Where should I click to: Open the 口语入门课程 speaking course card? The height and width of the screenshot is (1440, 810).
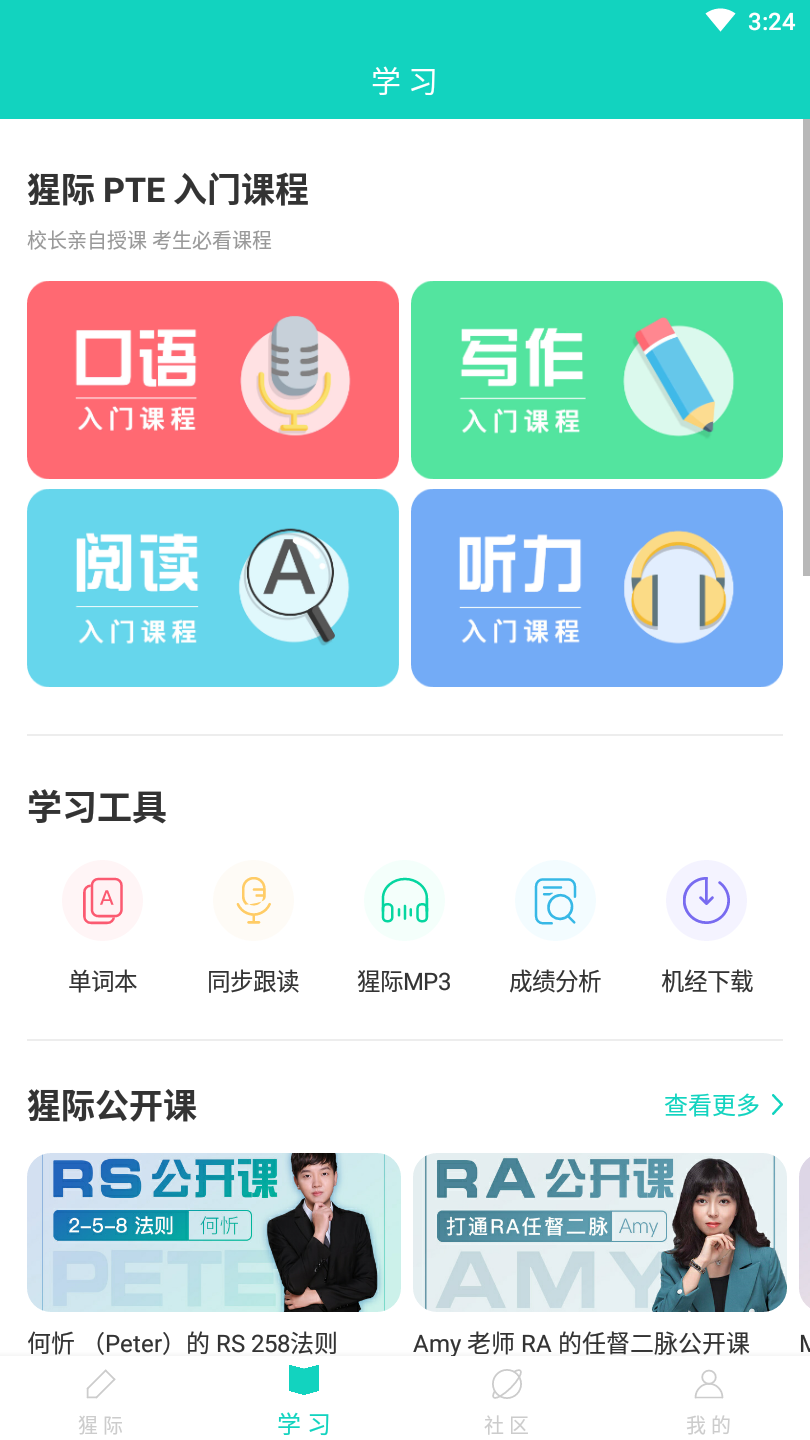pos(213,379)
